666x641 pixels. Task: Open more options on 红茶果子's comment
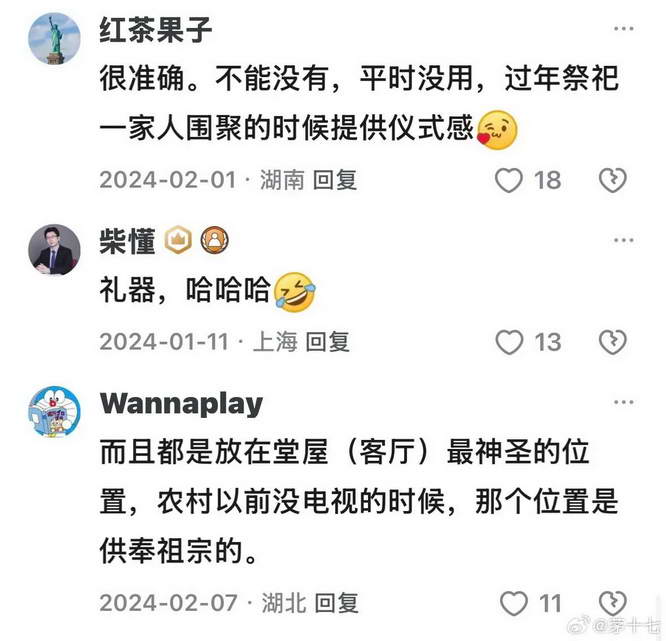(624, 31)
